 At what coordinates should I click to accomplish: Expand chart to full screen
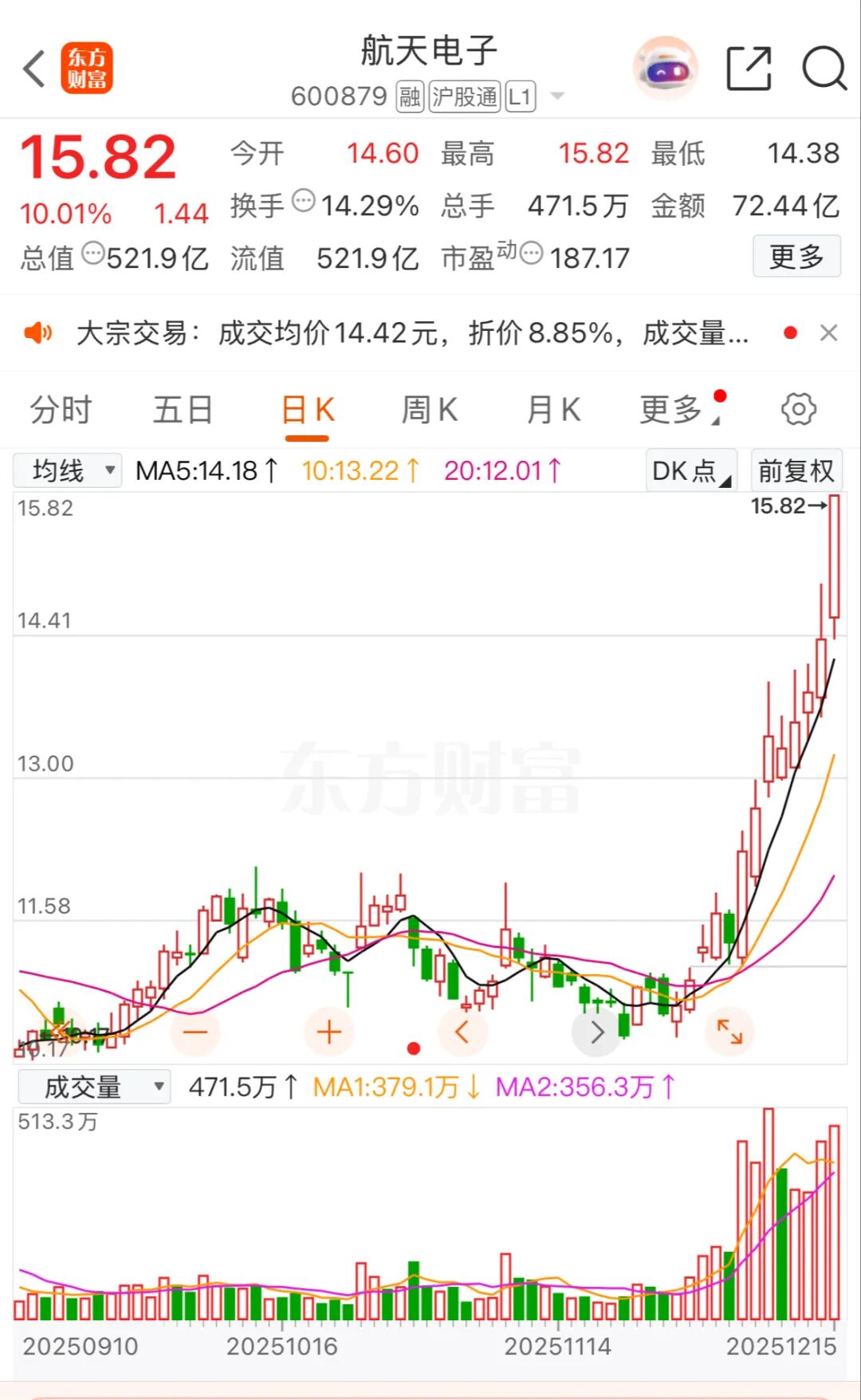729,1032
